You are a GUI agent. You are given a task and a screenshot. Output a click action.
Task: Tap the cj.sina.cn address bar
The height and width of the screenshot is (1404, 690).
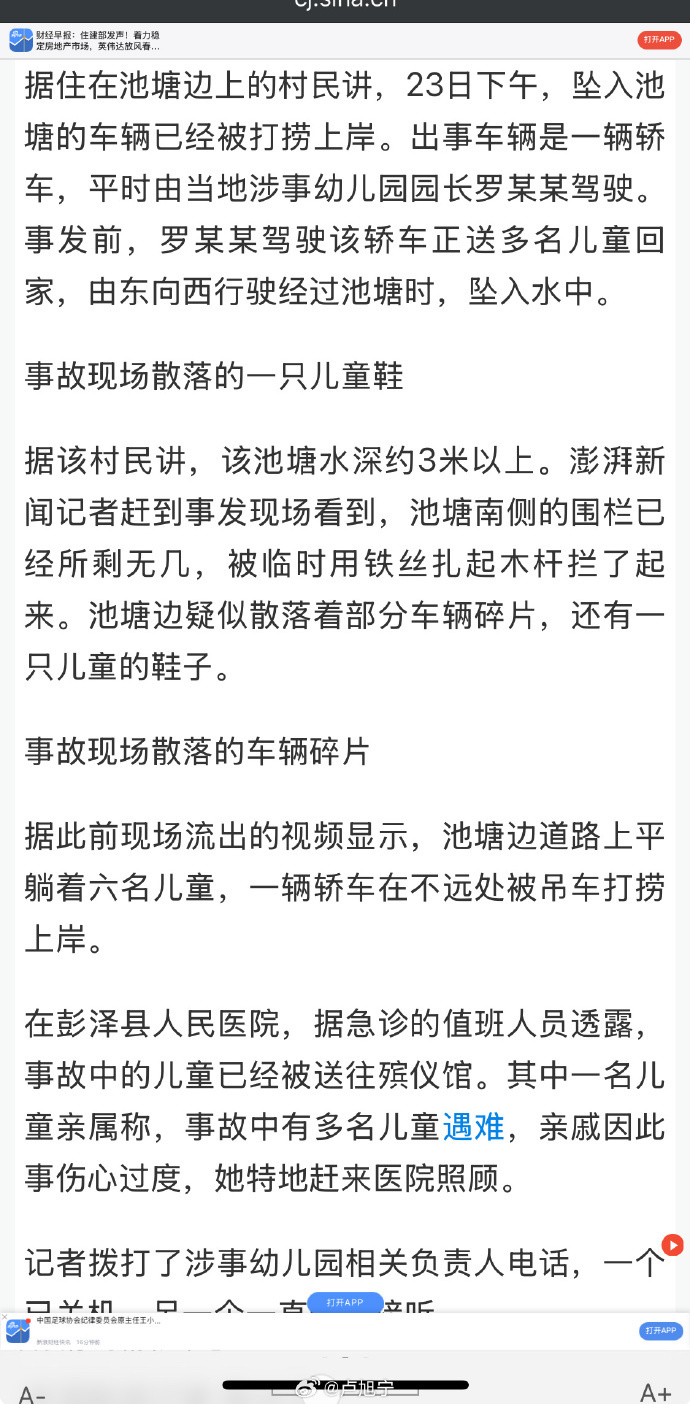(x=345, y=5)
